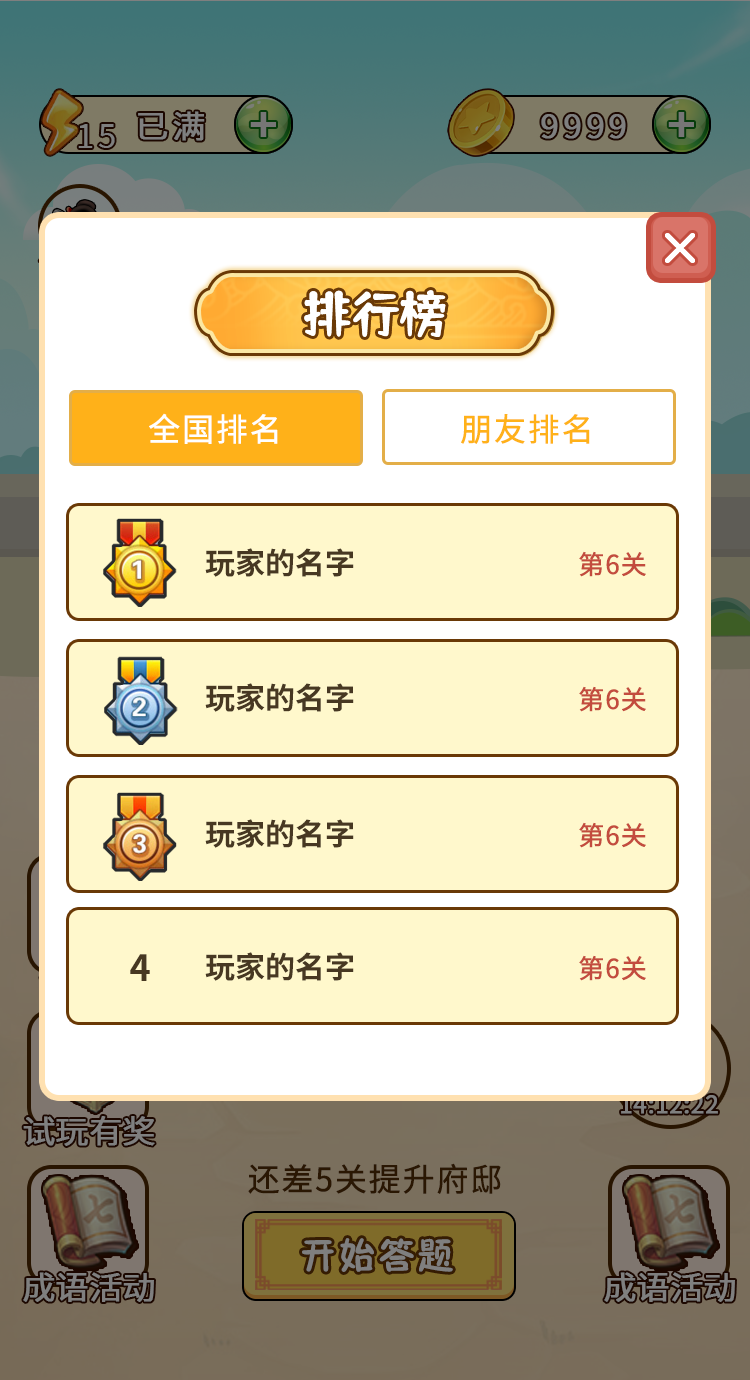Close the leaderboard popup with the X
The image size is (750, 1380).
coord(680,249)
